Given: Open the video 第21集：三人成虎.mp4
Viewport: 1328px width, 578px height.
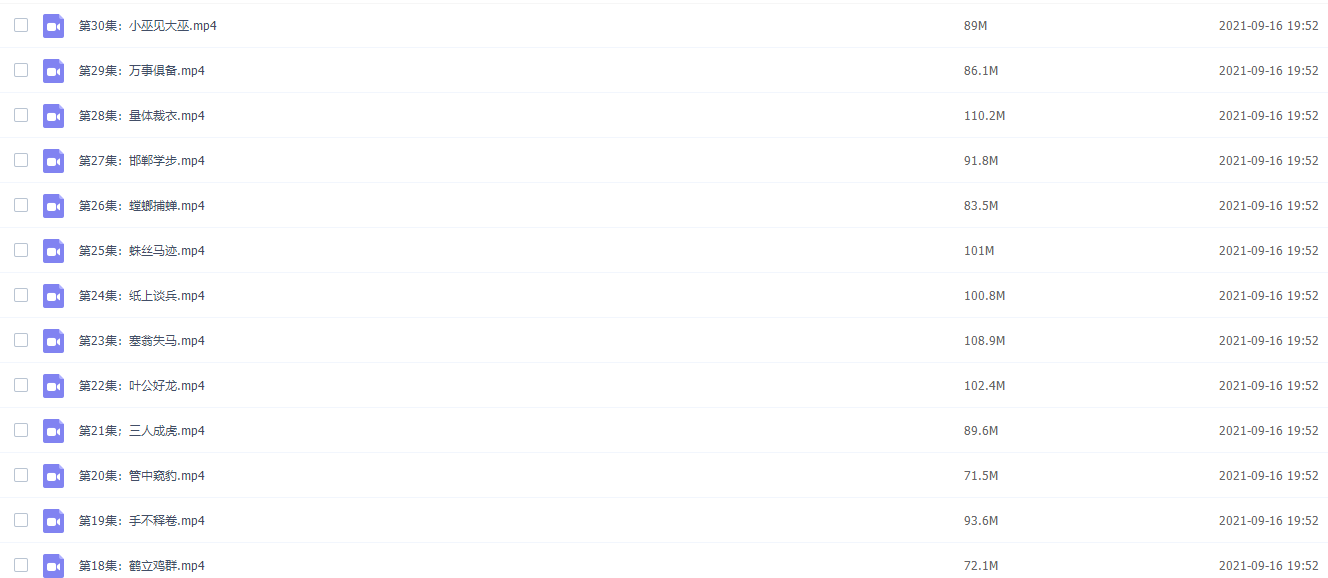Looking at the screenshot, I should (x=141, y=431).
